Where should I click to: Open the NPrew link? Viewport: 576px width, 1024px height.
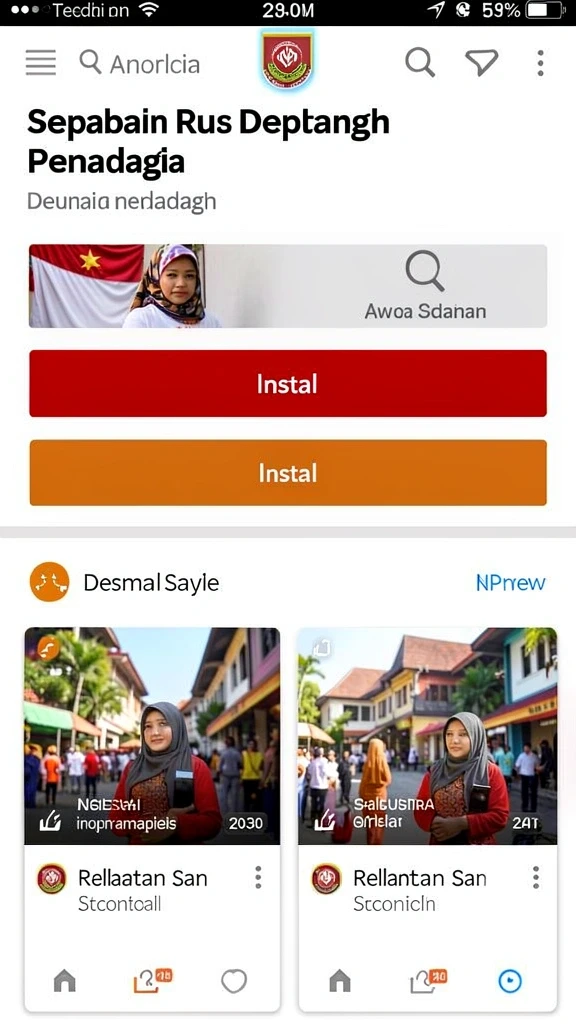(x=510, y=583)
